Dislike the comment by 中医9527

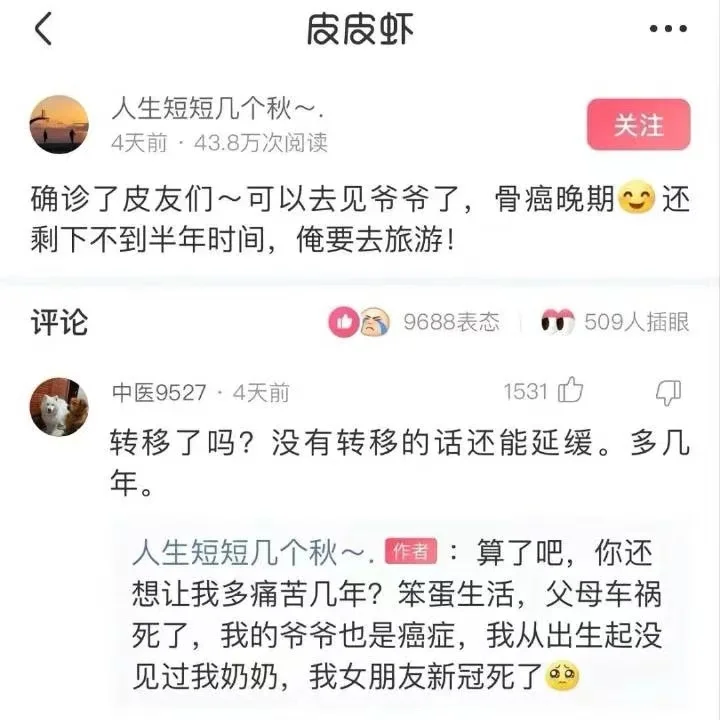667,392
